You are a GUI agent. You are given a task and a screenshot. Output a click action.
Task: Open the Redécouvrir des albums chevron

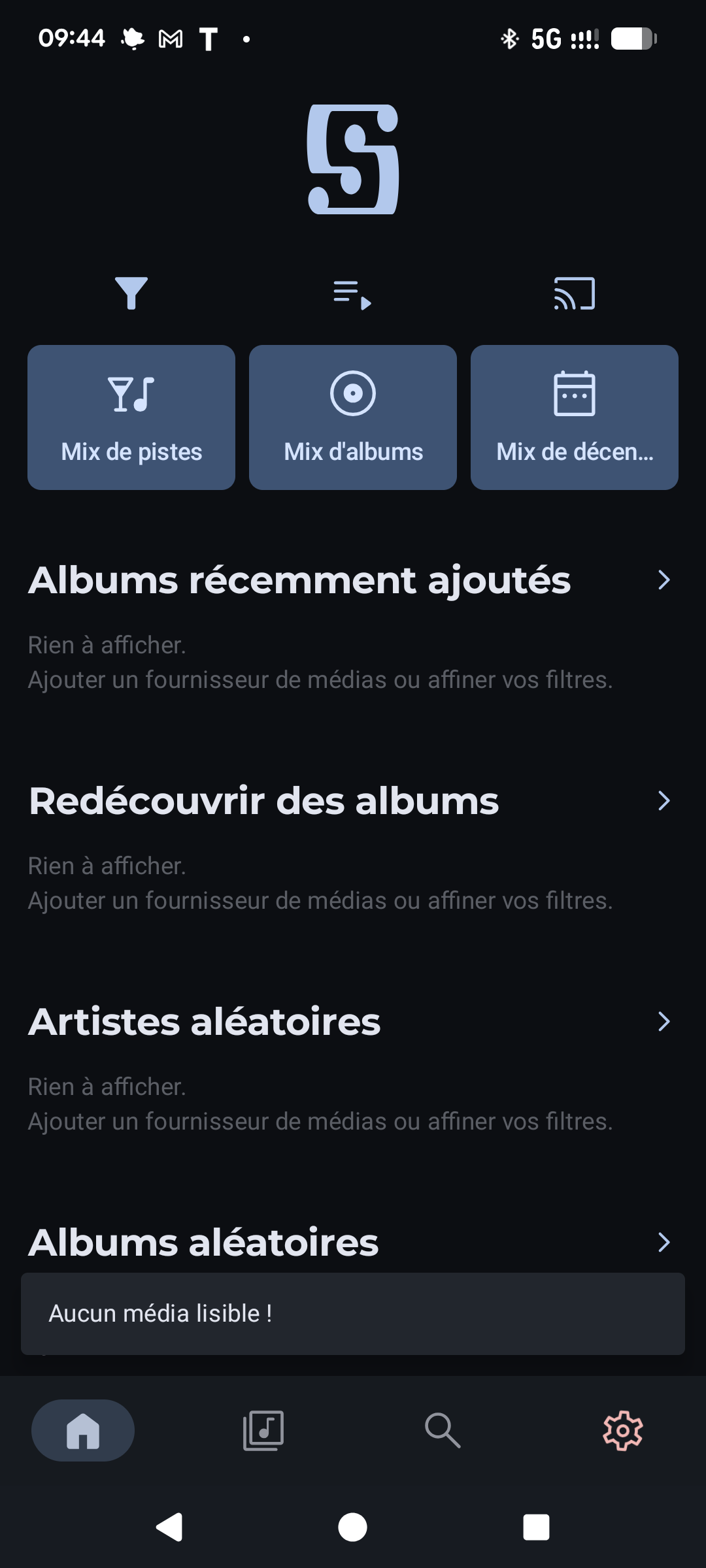point(664,801)
